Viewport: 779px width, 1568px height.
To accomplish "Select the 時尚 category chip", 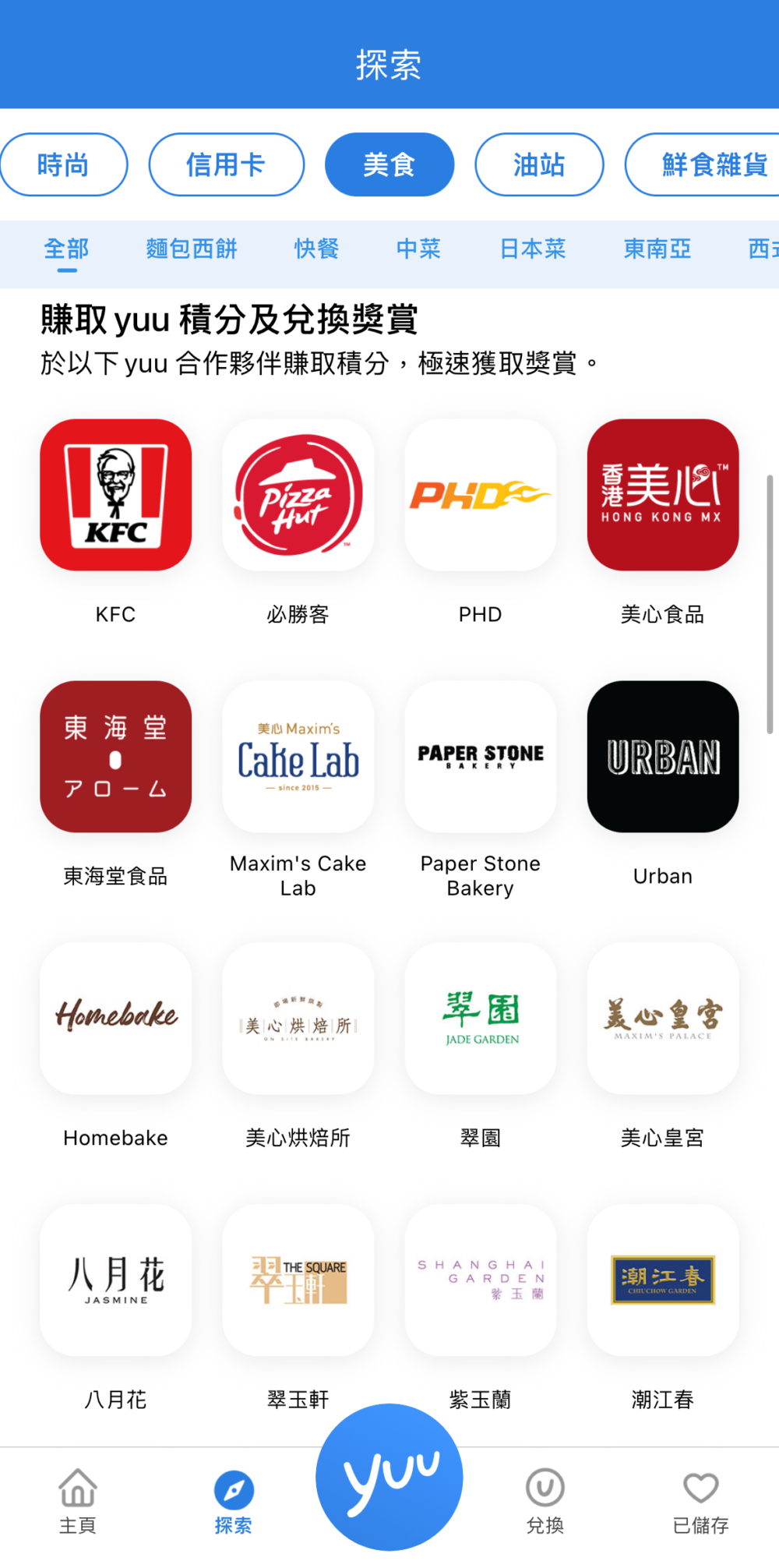I will pos(63,164).
